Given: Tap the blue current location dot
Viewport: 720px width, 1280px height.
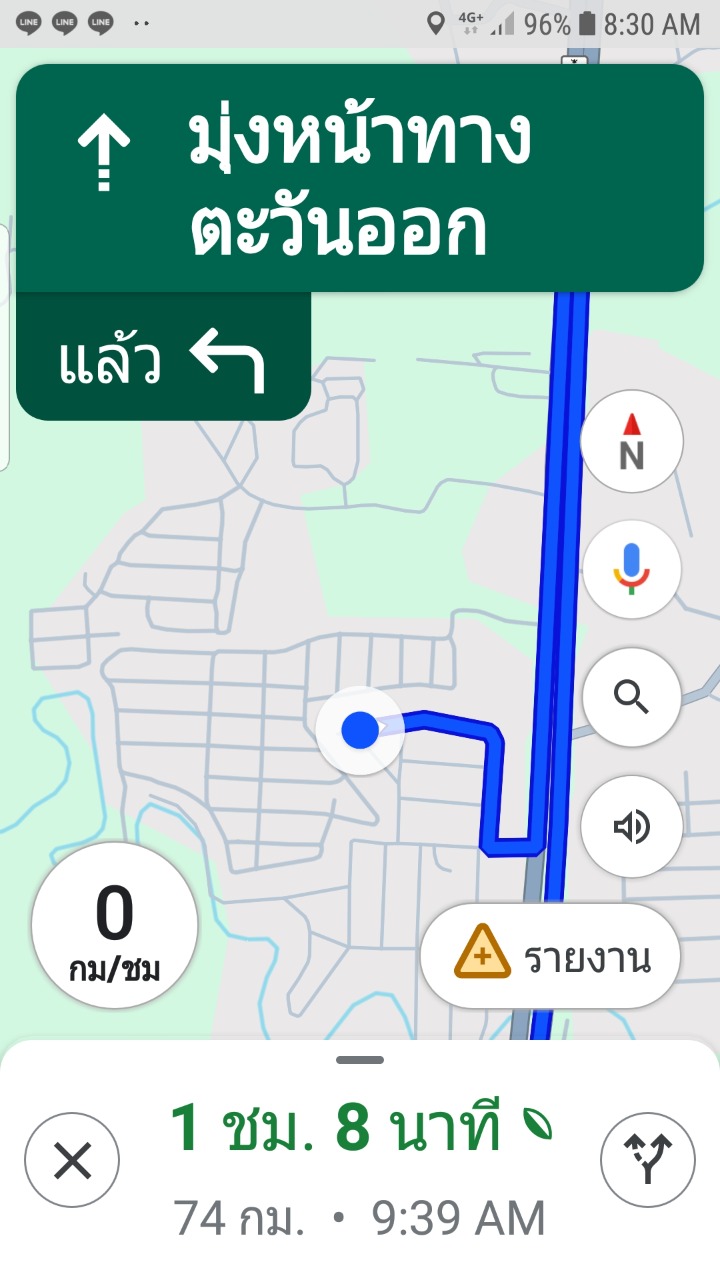Looking at the screenshot, I should click(359, 731).
